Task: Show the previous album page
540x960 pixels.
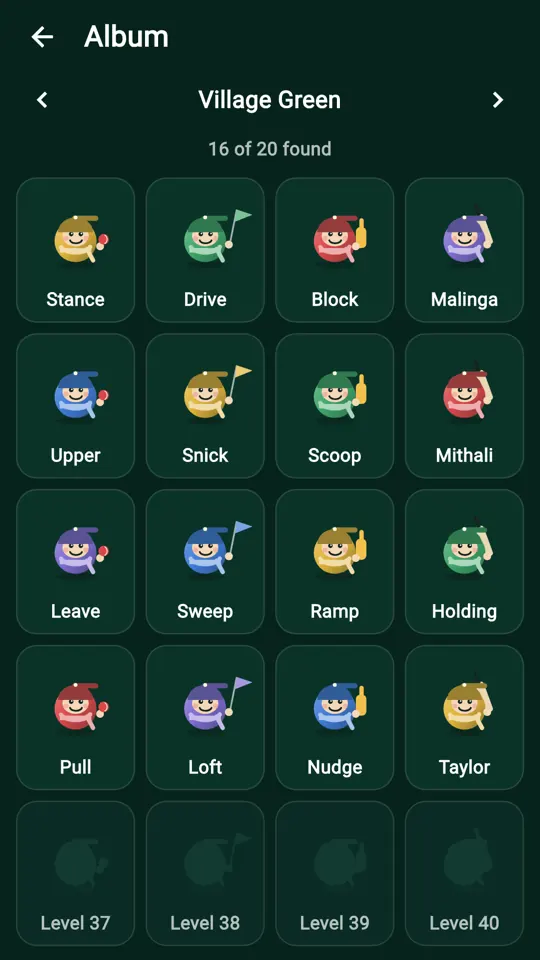Action: [x=42, y=100]
